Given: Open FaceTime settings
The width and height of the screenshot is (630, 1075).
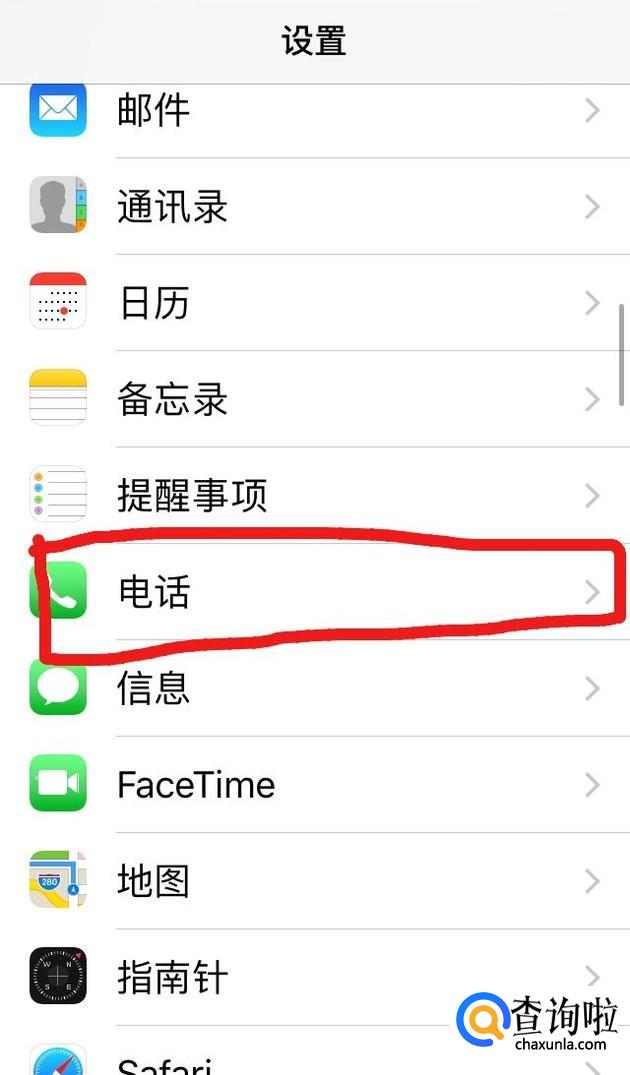Looking at the screenshot, I should coord(315,785).
